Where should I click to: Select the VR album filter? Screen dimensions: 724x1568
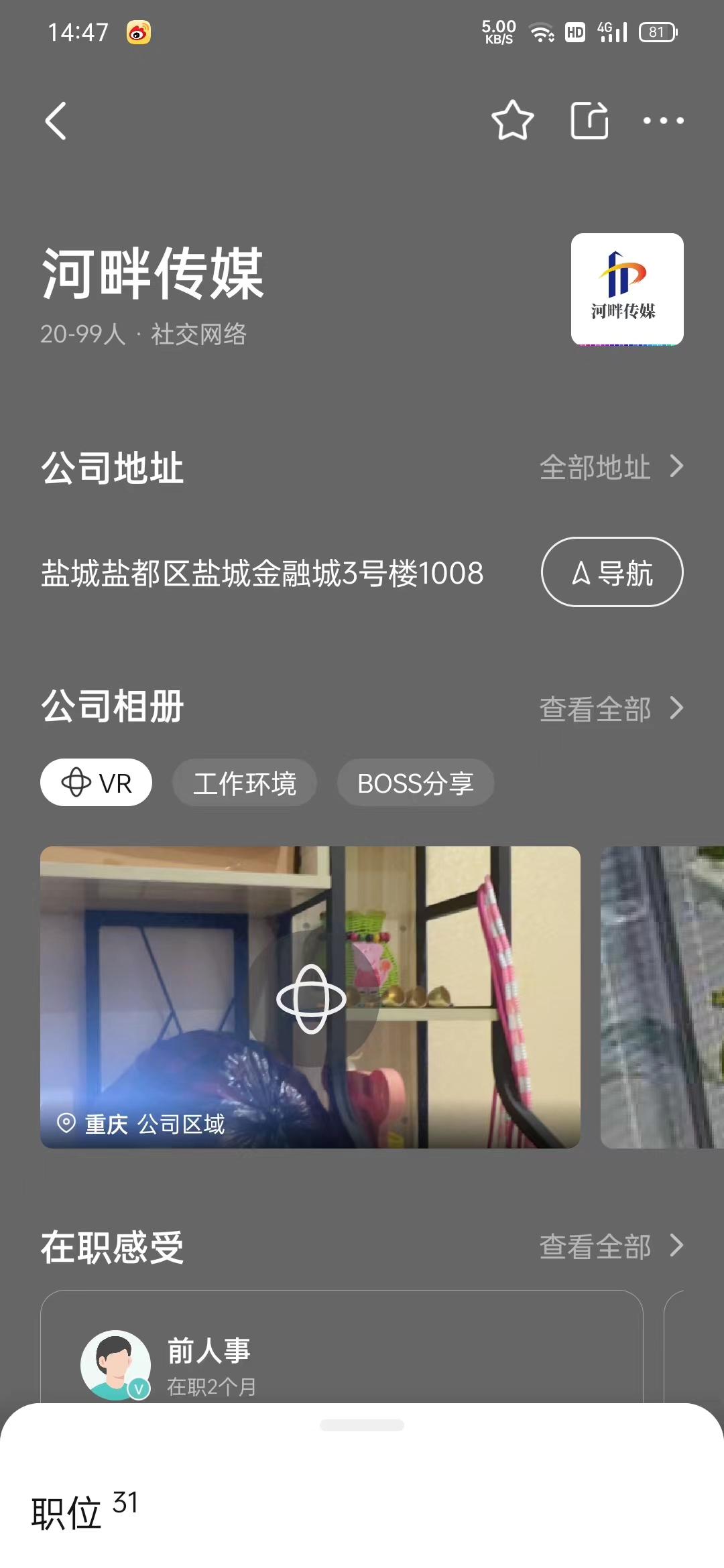(x=96, y=783)
